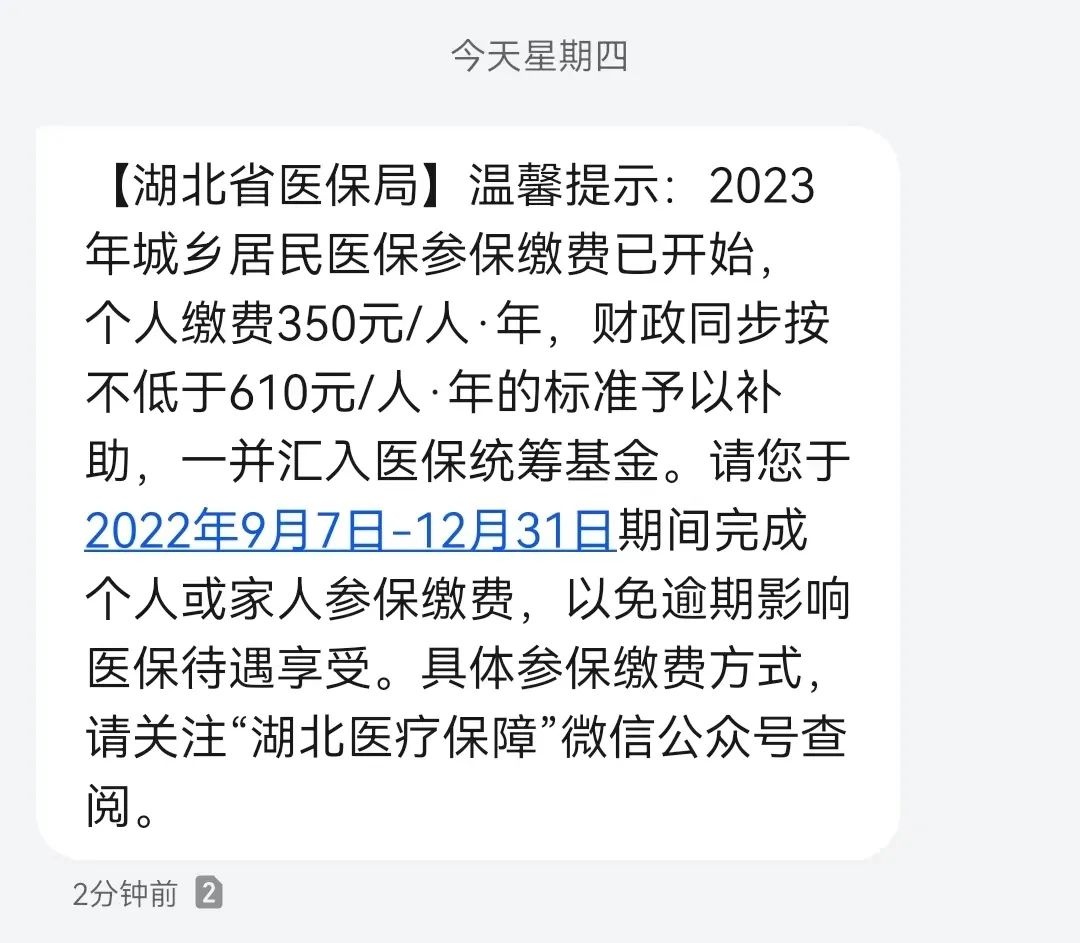Open the 2022年9月7日-12月31日 date link
Image resolution: width=1080 pixels, height=943 pixels.
[x=348, y=531]
